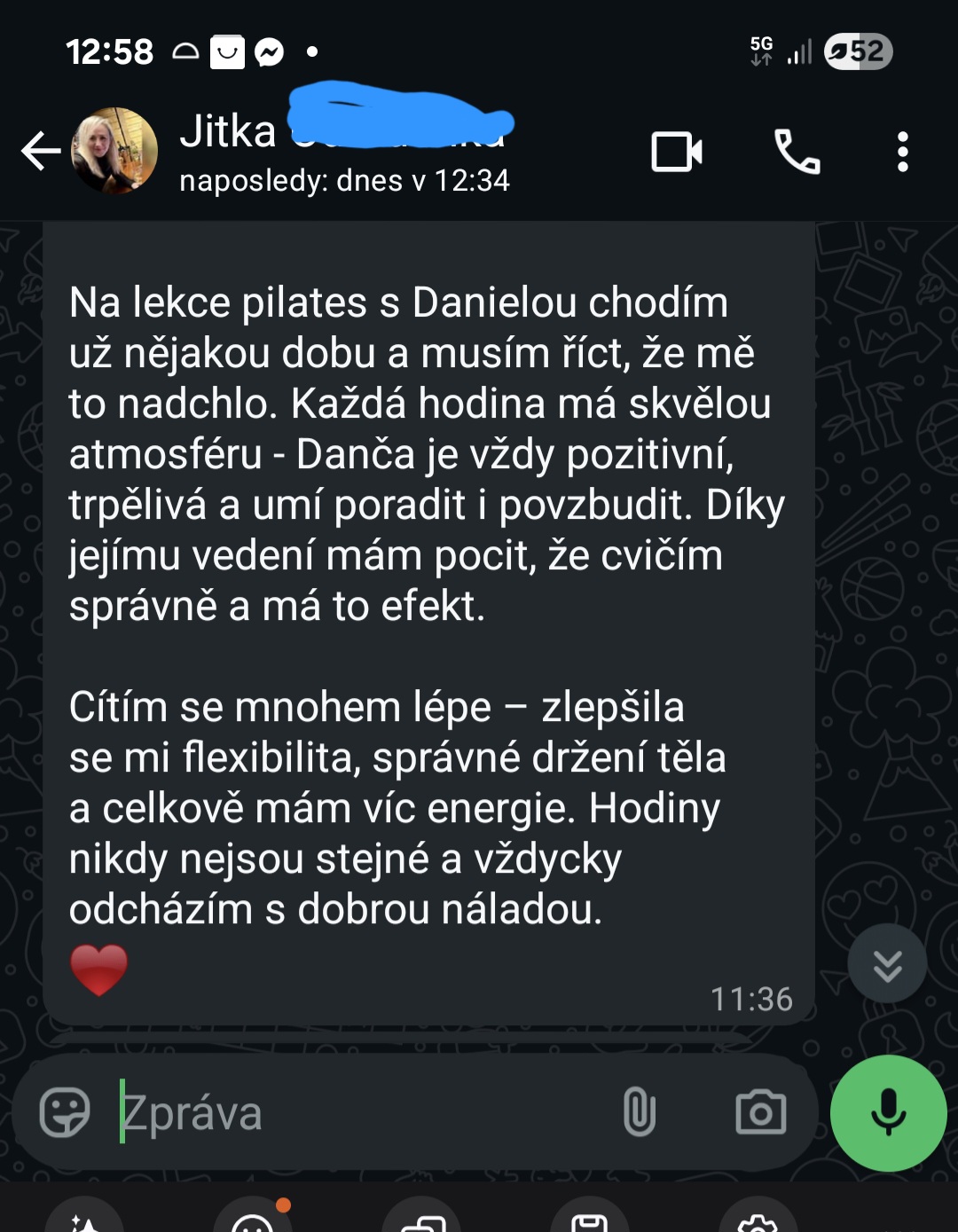958x1232 pixels.
Task: Go back to the chat list
Action: click(x=41, y=151)
